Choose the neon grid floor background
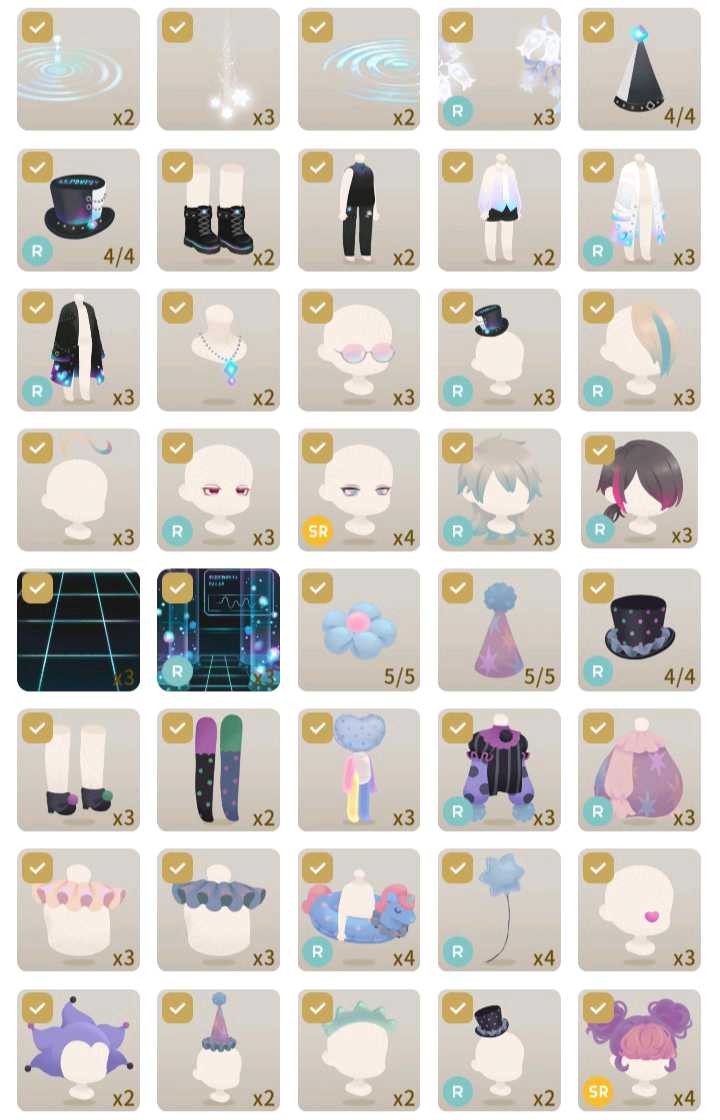Viewport: 720px width, 1120px height. [x=78, y=630]
